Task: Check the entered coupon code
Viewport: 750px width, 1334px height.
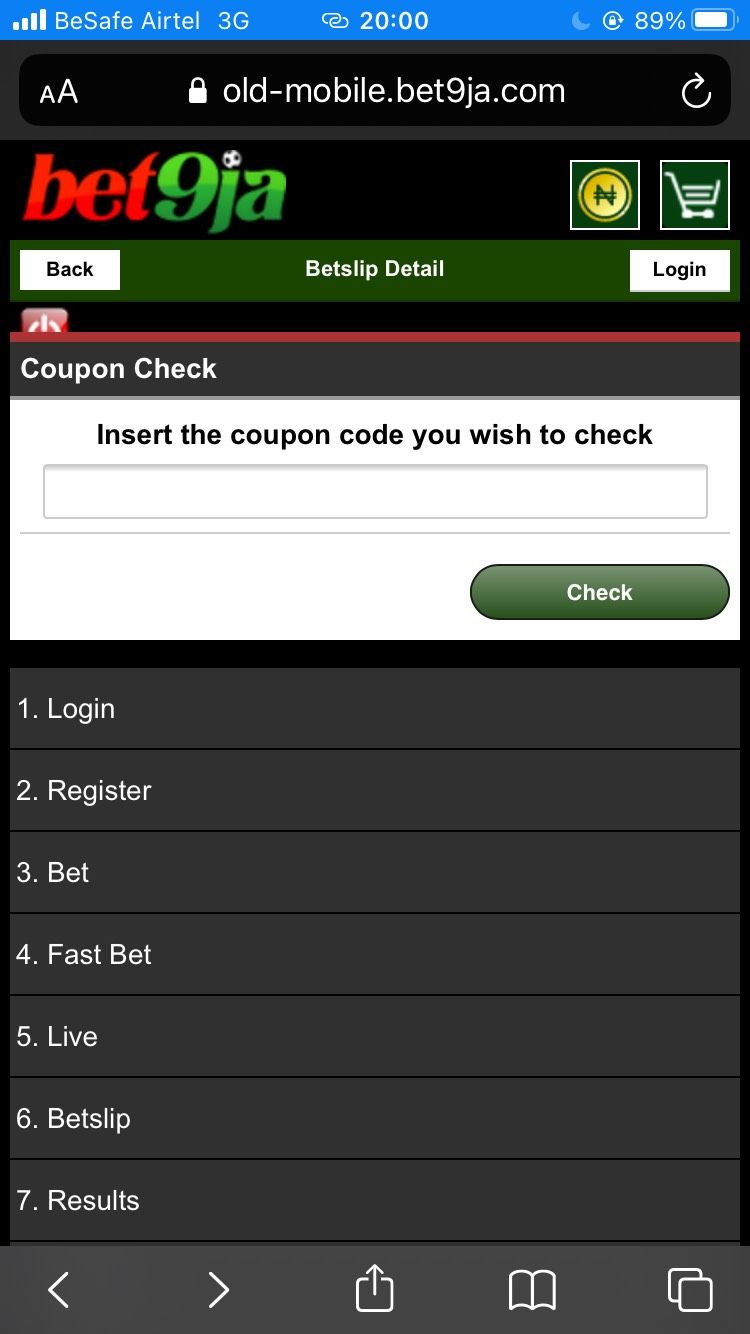Action: click(599, 592)
